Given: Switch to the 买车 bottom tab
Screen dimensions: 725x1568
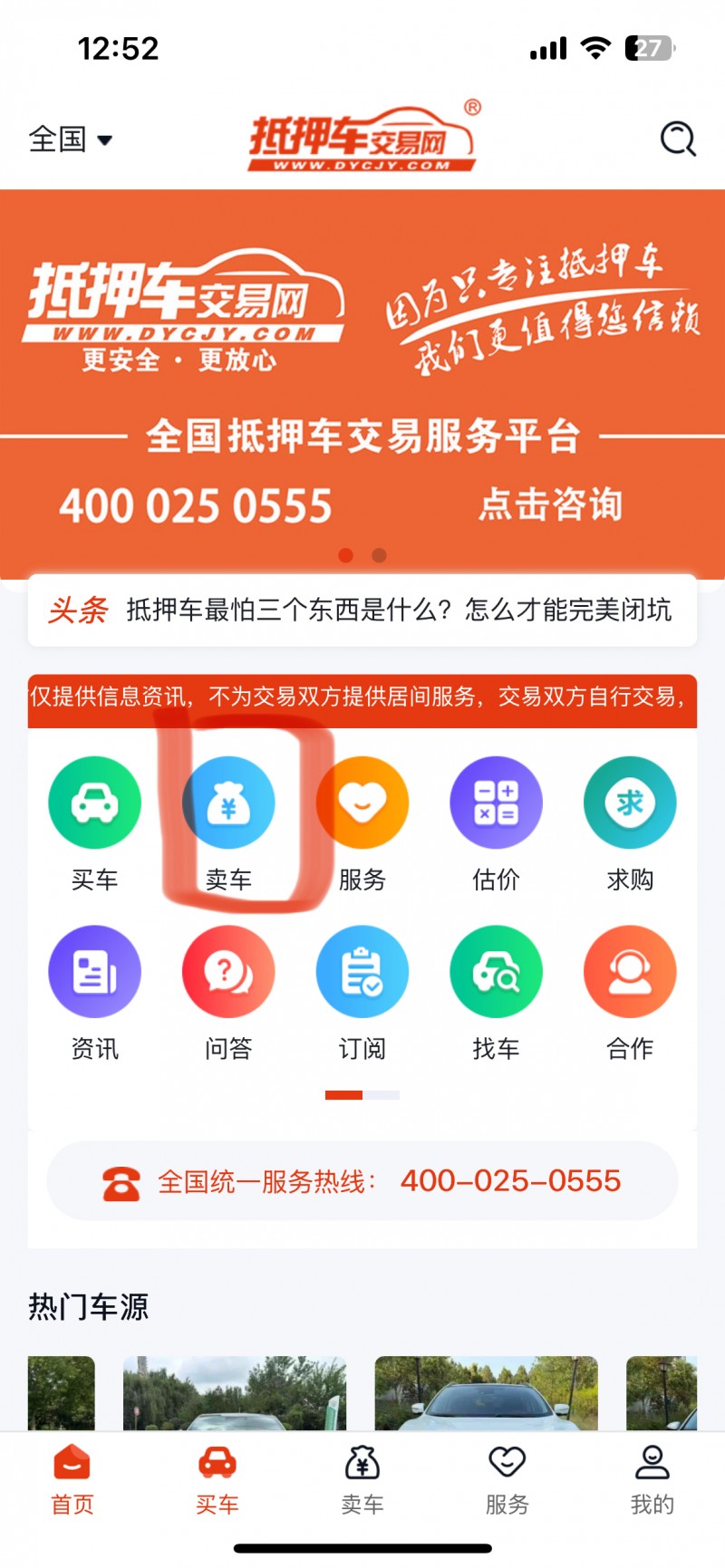Looking at the screenshot, I should point(217,1480).
